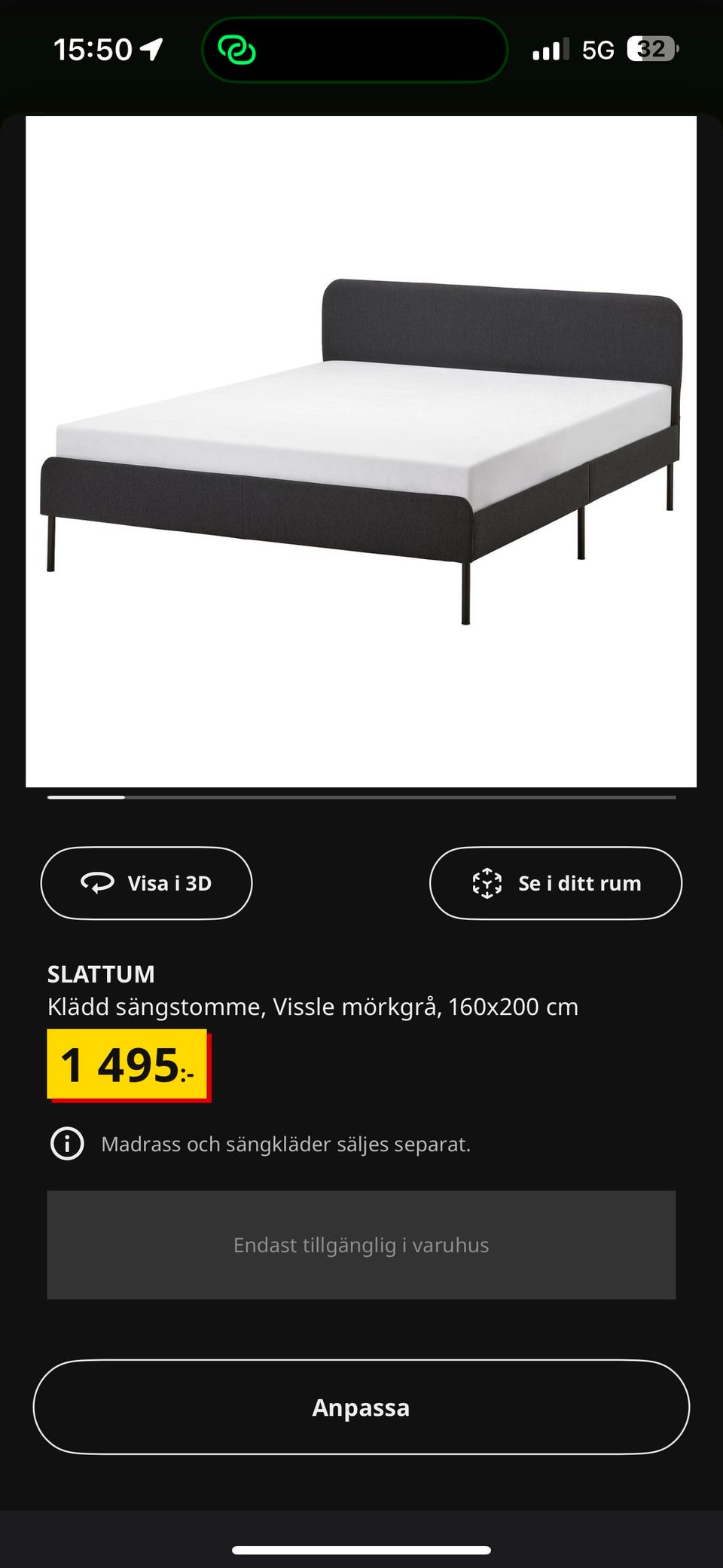Select the 3D rotation icon in Visa i 3D
Viewport: 723px width, 1568px height.
click(99, 883)
